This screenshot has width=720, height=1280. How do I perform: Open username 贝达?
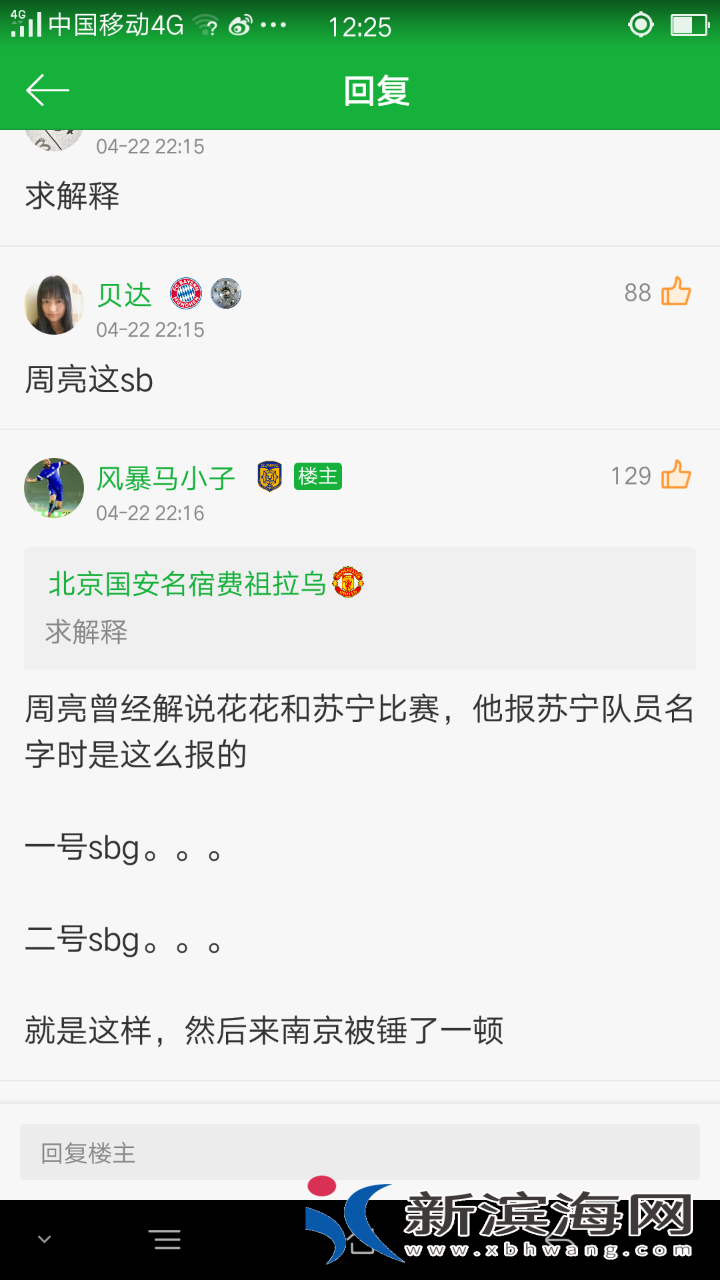pos(124,295)
